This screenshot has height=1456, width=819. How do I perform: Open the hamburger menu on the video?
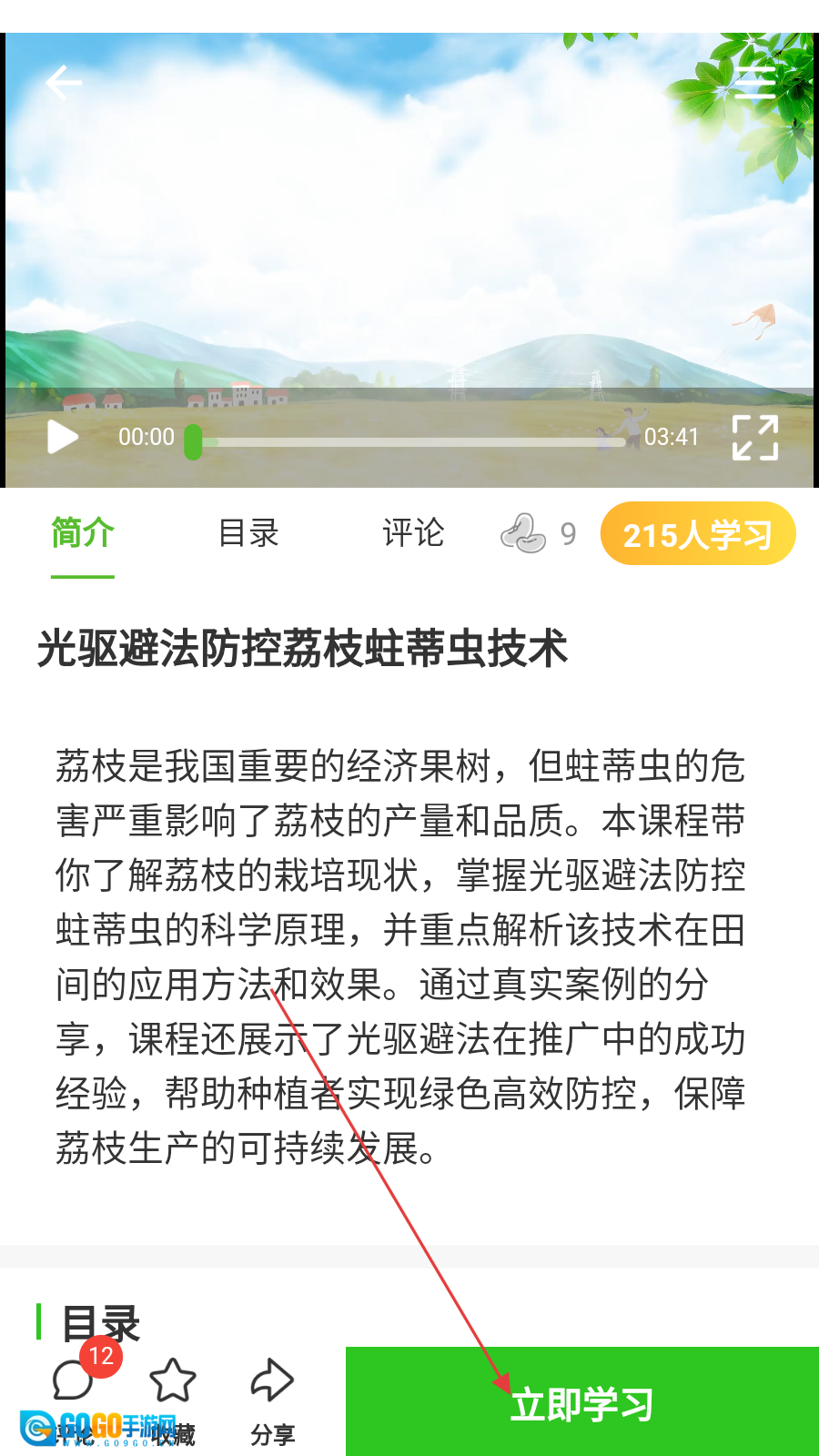coord(754,83)
